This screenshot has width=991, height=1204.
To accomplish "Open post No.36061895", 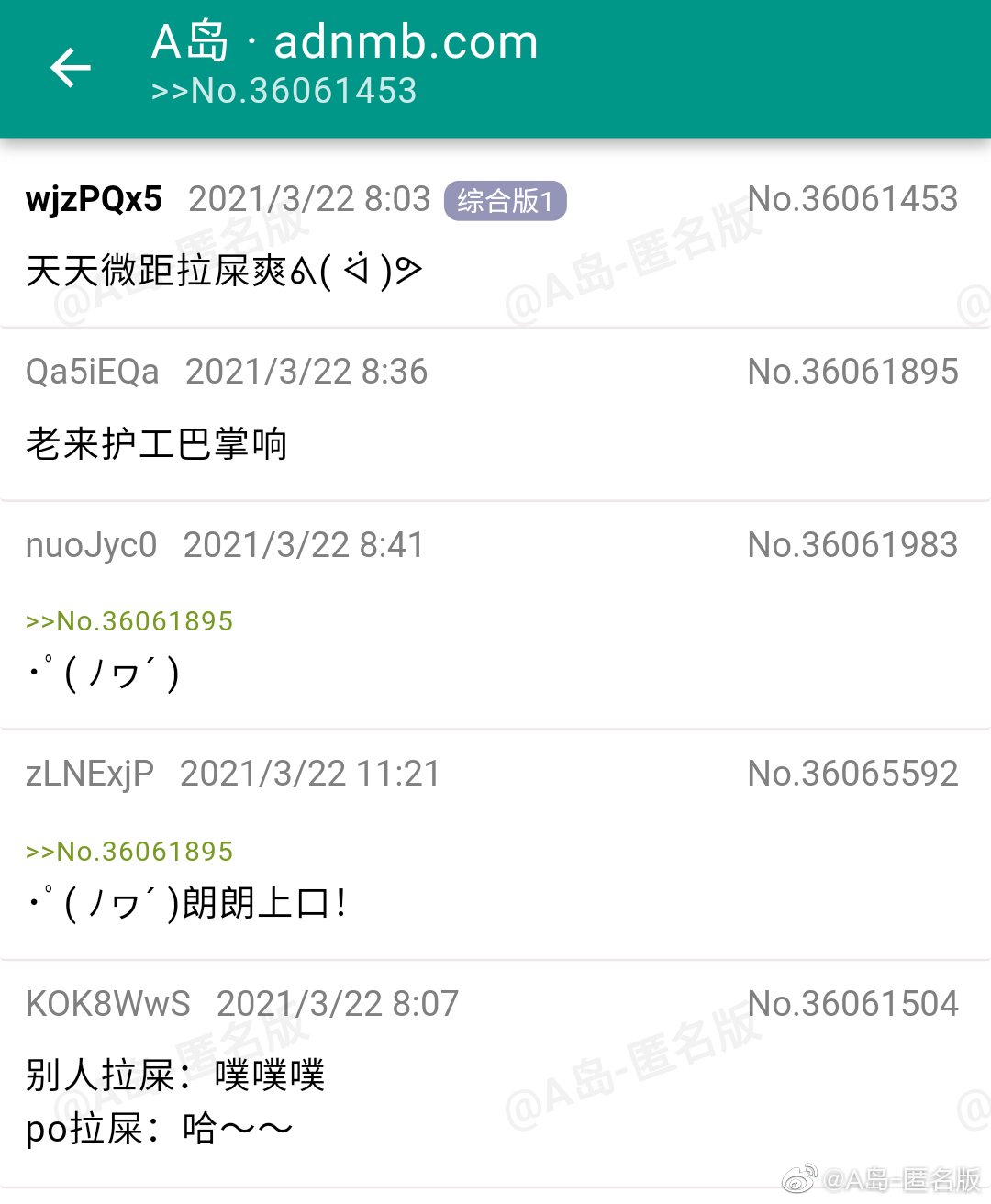I will click(852, 371).
